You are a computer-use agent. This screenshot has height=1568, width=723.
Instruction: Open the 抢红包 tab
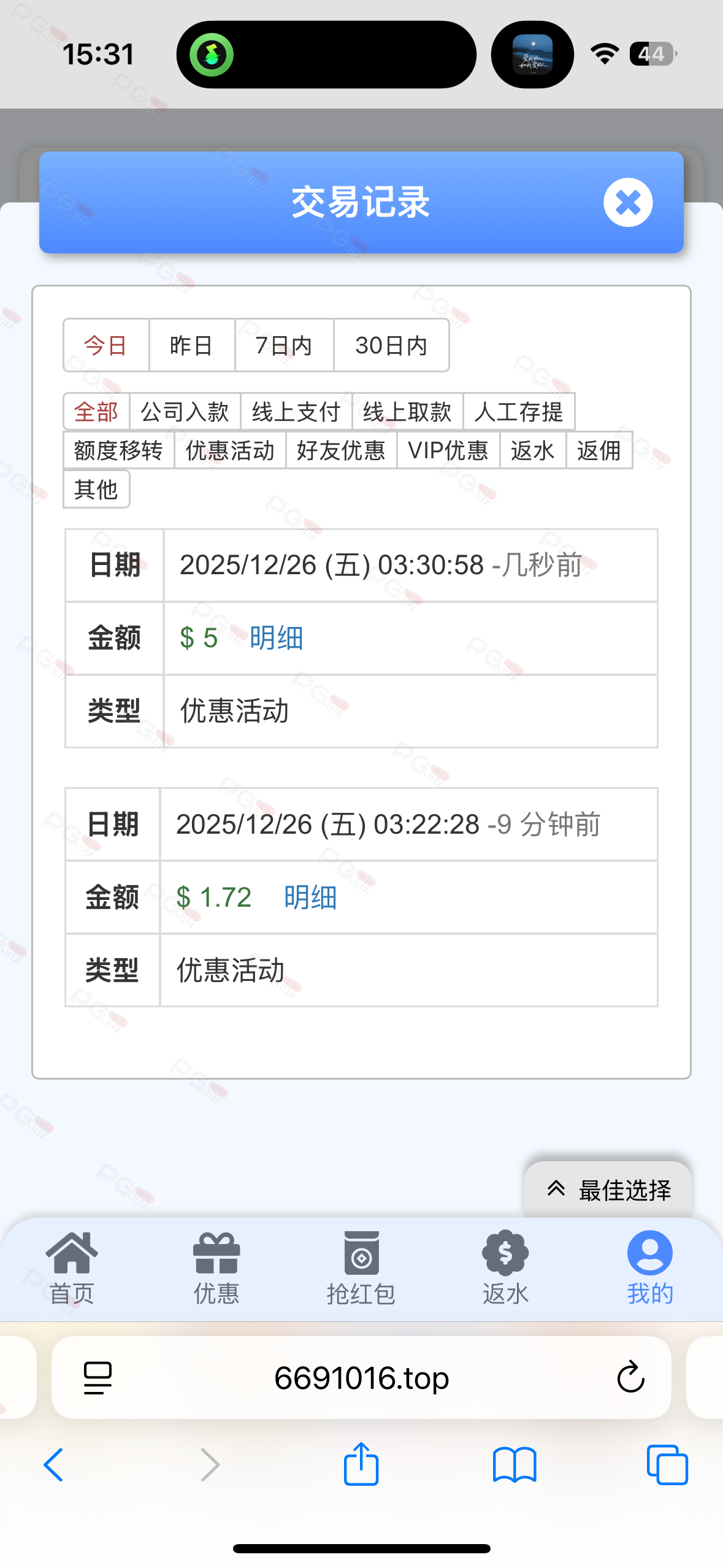361,1269
